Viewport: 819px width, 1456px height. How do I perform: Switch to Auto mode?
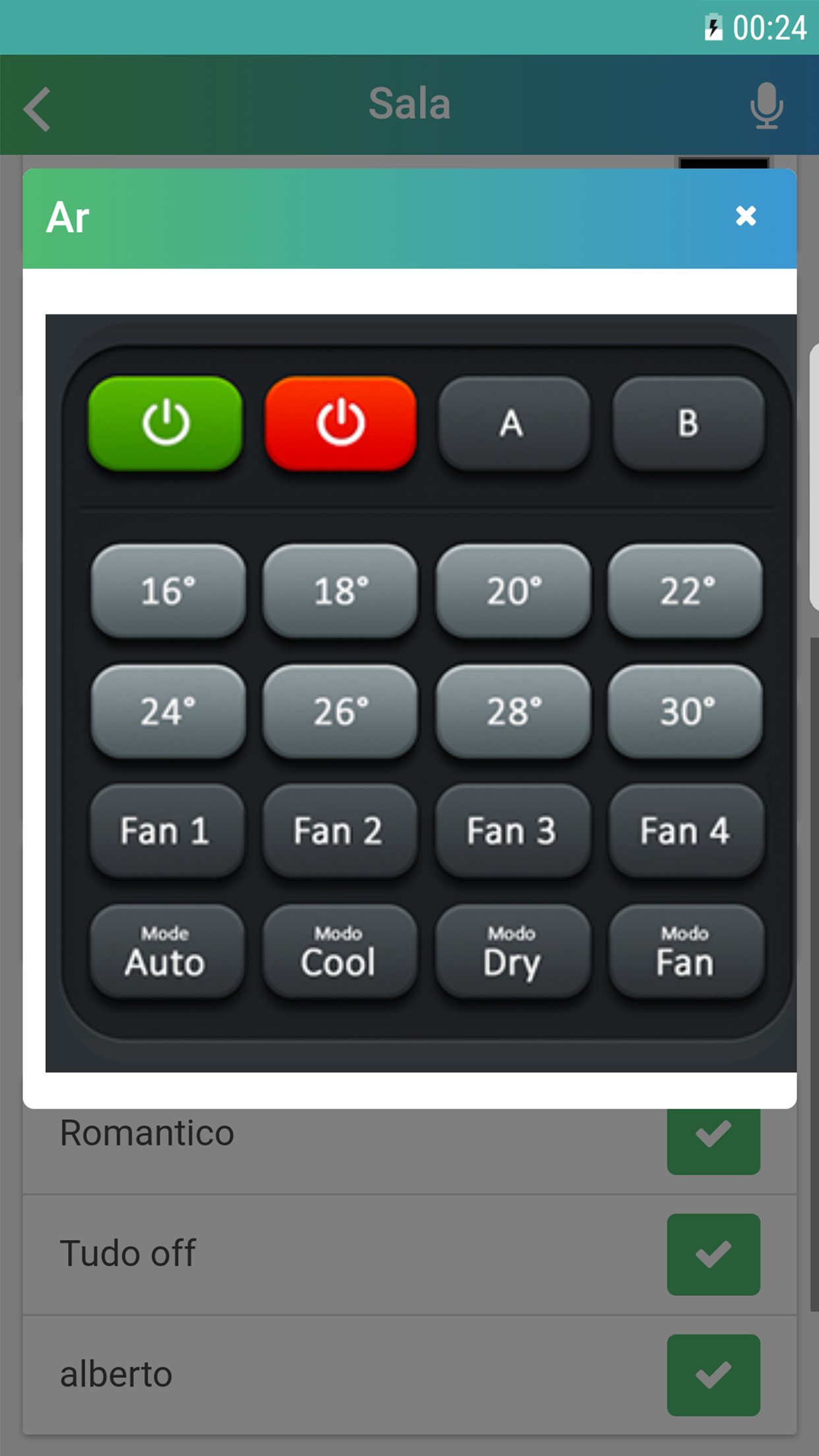166,952
